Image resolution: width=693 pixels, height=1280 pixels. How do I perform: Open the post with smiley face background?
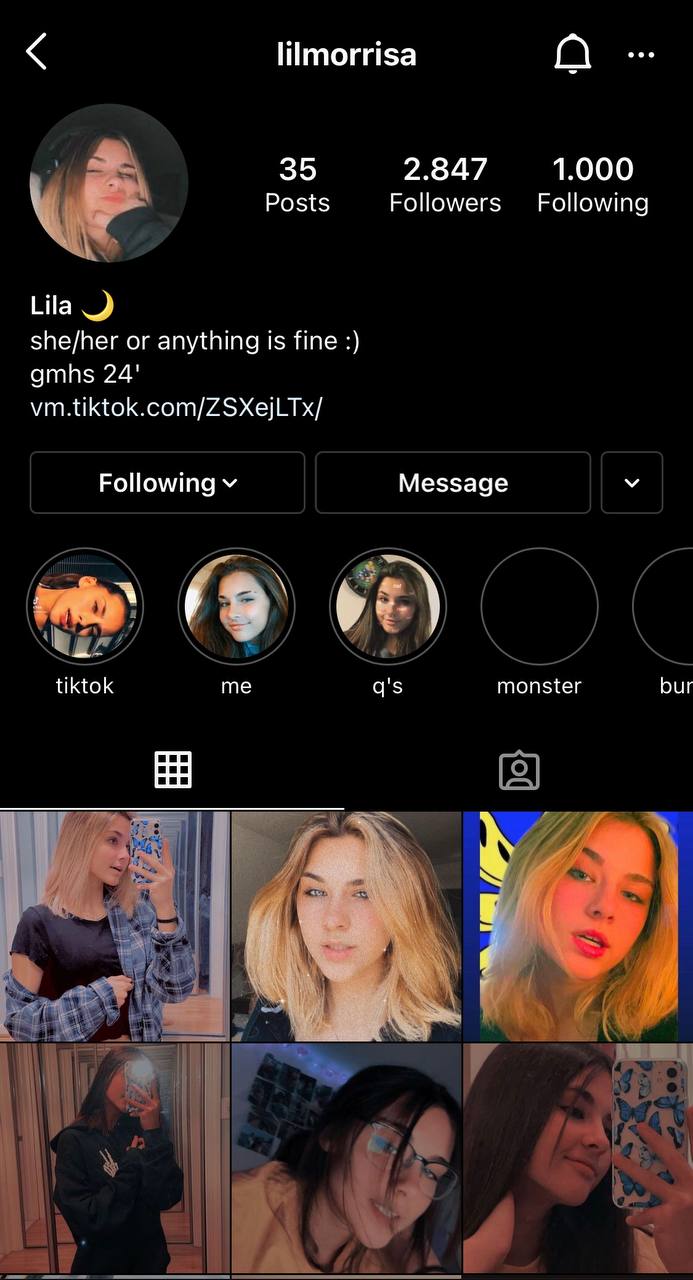coord(578,926)
